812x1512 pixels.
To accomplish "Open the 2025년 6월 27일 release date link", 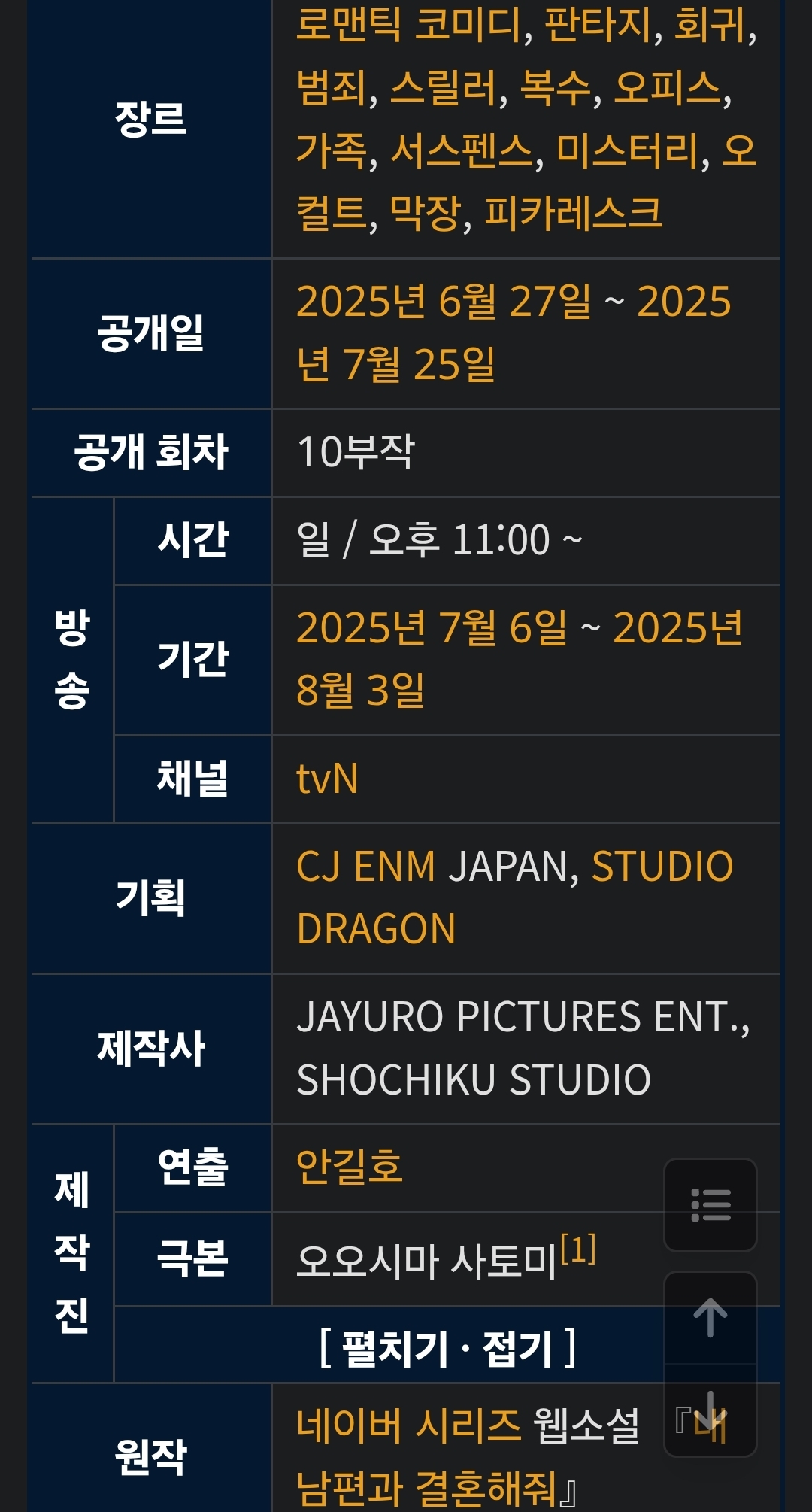I will click(x=444, y=302).
